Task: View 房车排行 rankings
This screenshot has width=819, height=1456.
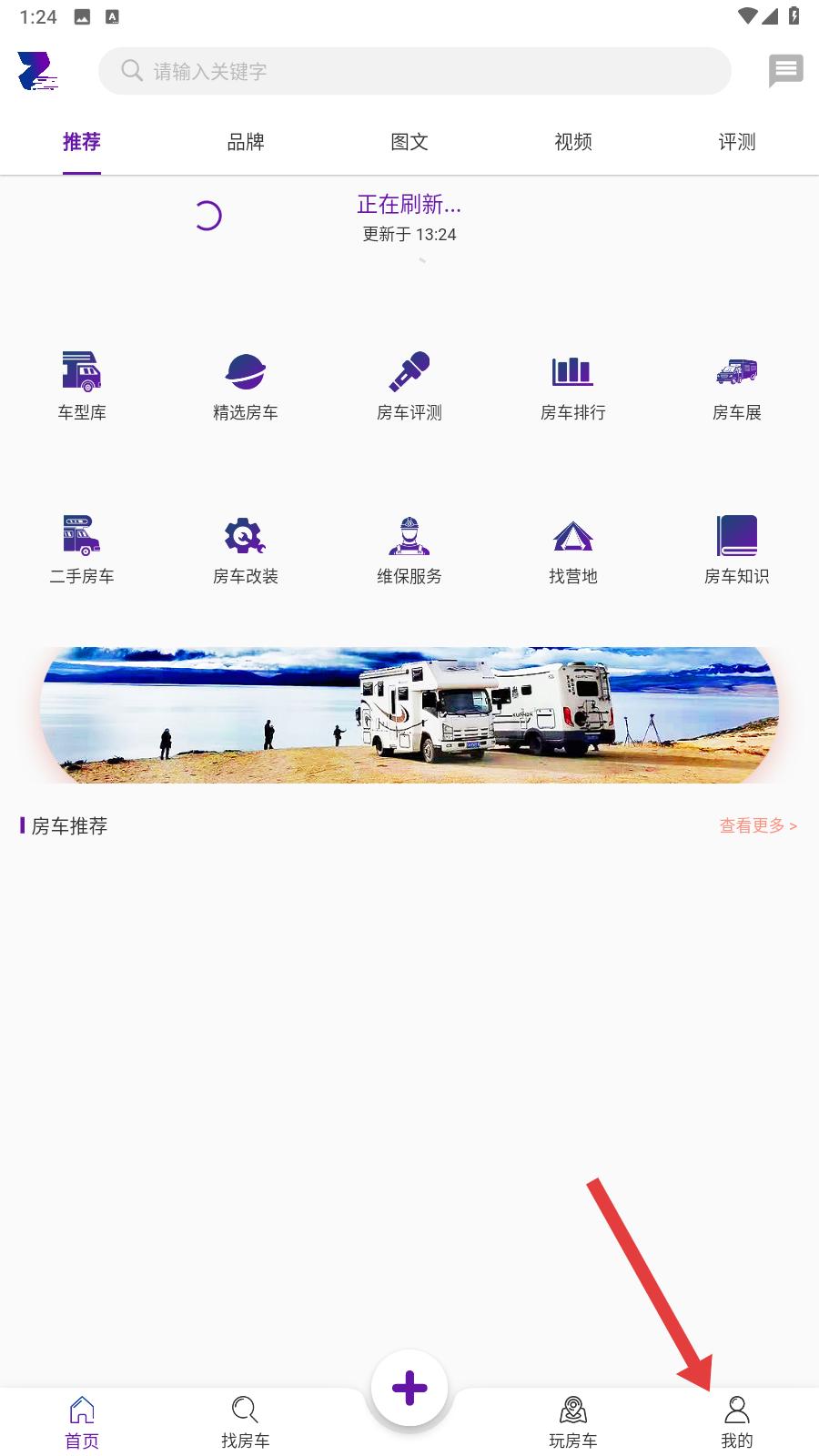Action: [x=573, y=385]
